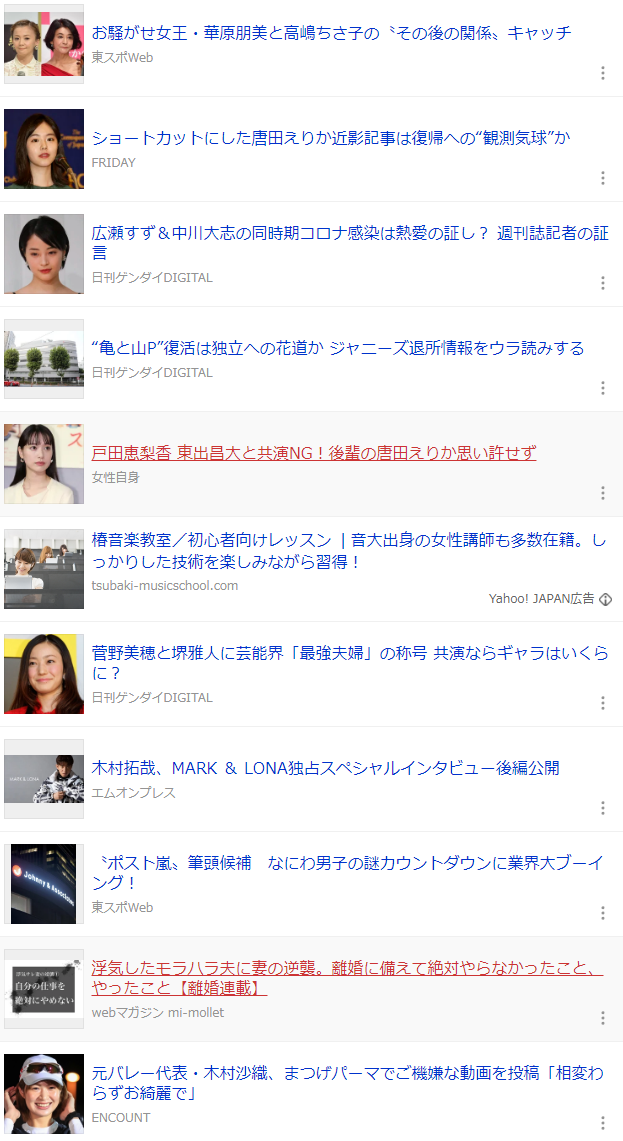The height and width of the screenshot is (1141, 623).
Task: View the 木村沙織 まつげパーマ article
Action: tap(350, 1082)
